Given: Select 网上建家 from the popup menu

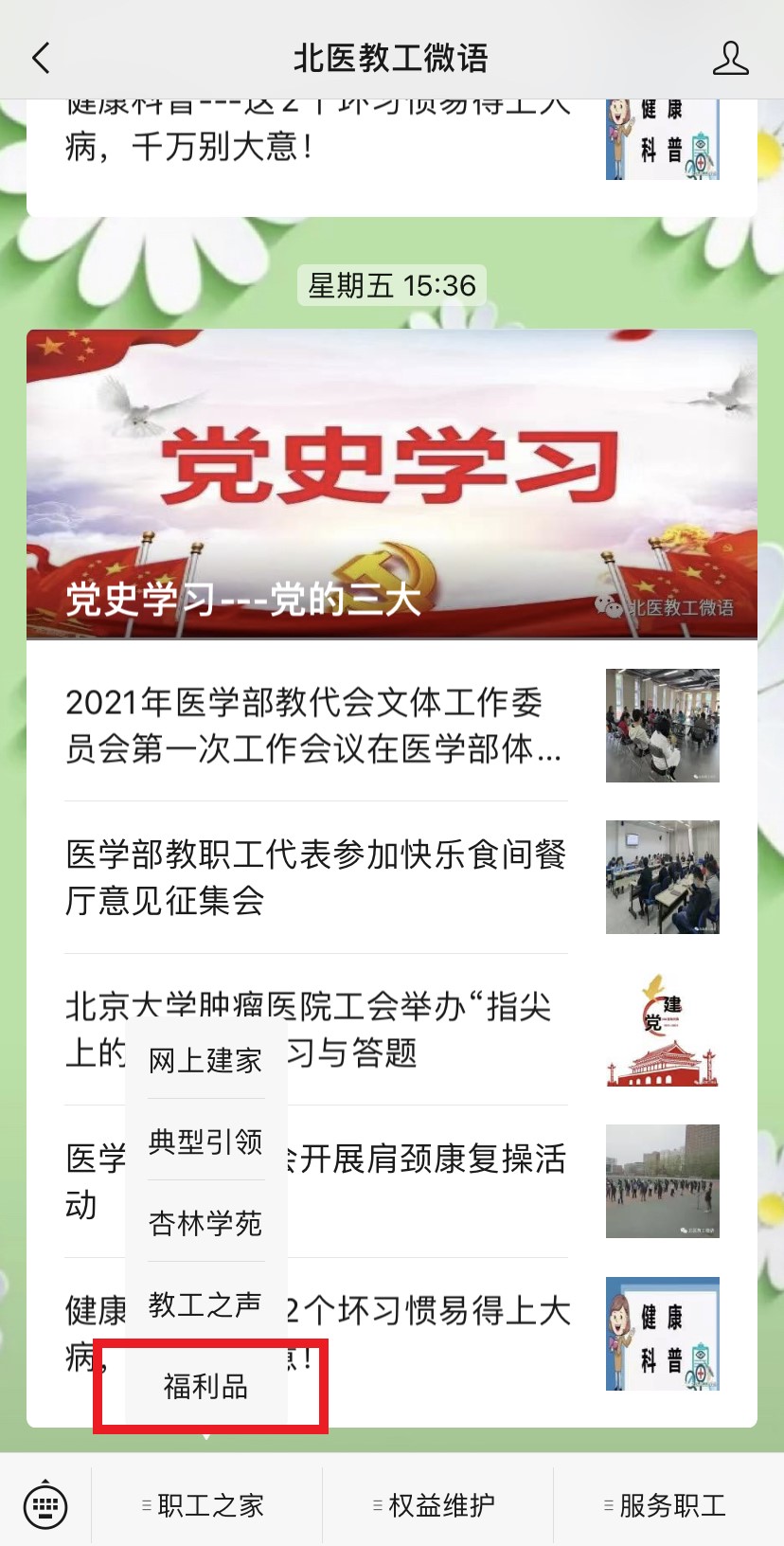Looking at the screenshot, I should pyautogui.click(x=205, y=1061).
